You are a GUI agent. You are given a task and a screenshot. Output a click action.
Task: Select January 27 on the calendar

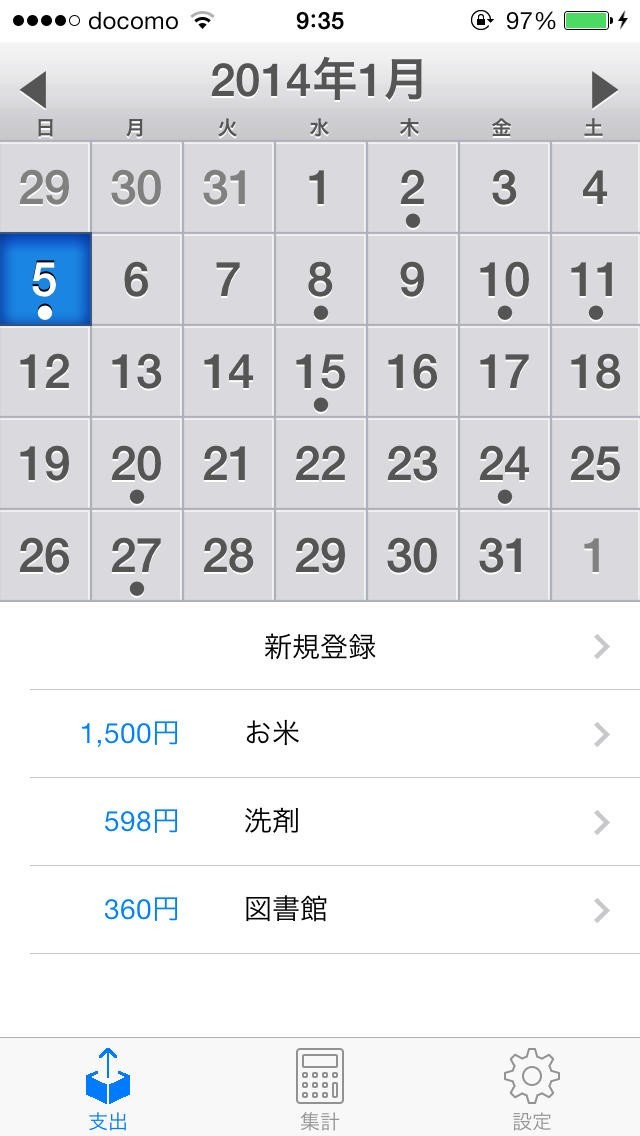[136, 555]
